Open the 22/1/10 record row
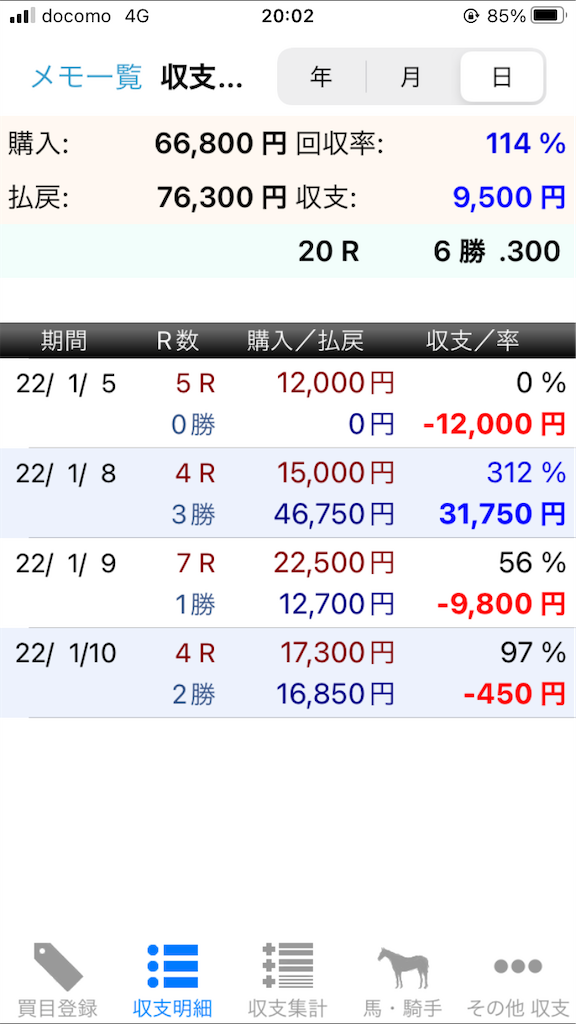This screenshot has height=1024, width=576. tap(288, 673)
